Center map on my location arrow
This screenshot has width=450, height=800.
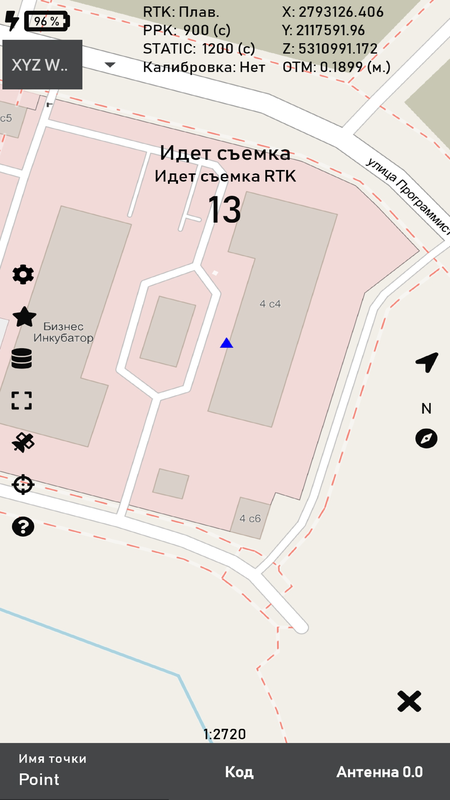pos(427,362)
